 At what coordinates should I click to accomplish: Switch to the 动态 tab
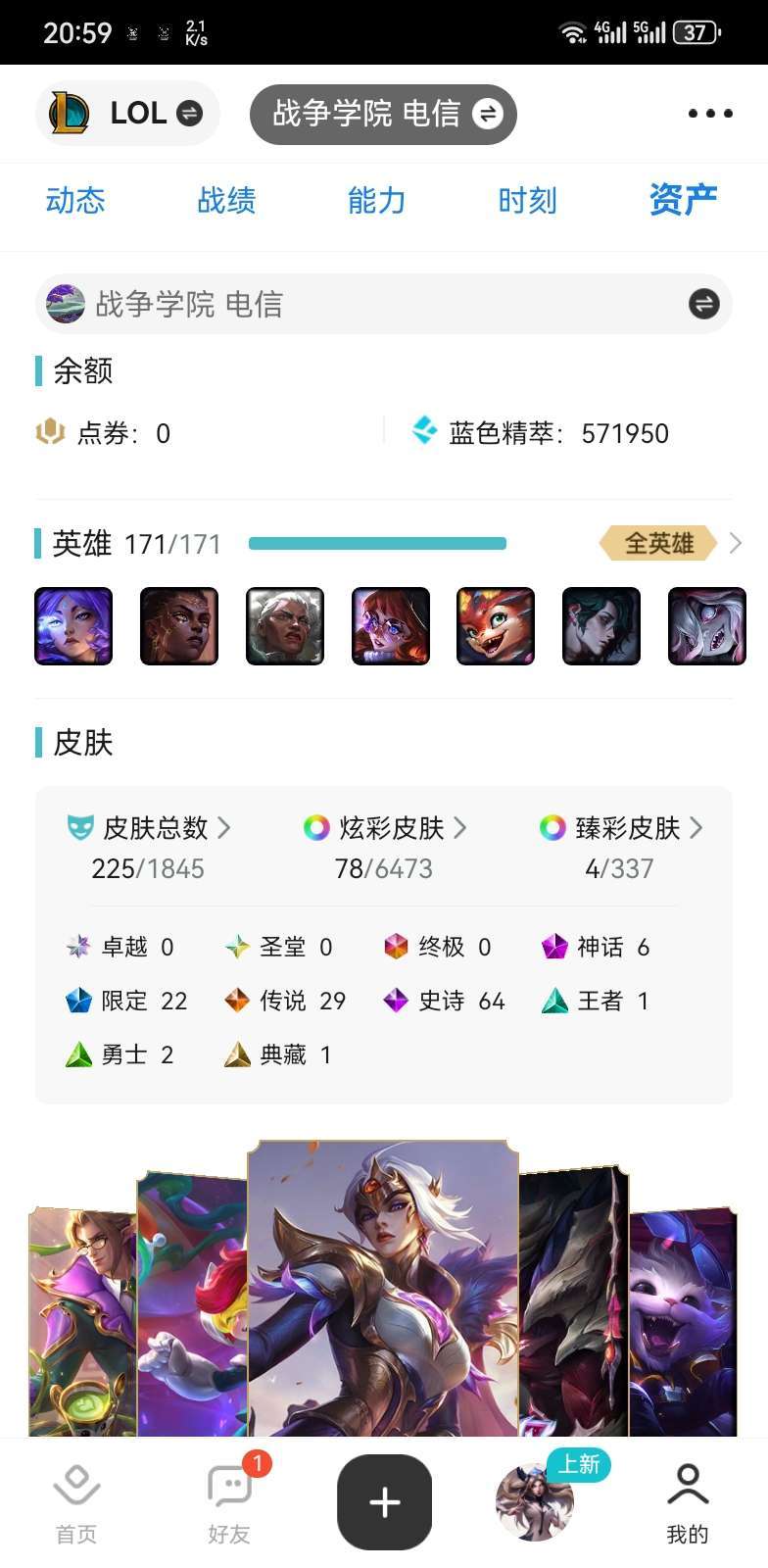point(75,201)
